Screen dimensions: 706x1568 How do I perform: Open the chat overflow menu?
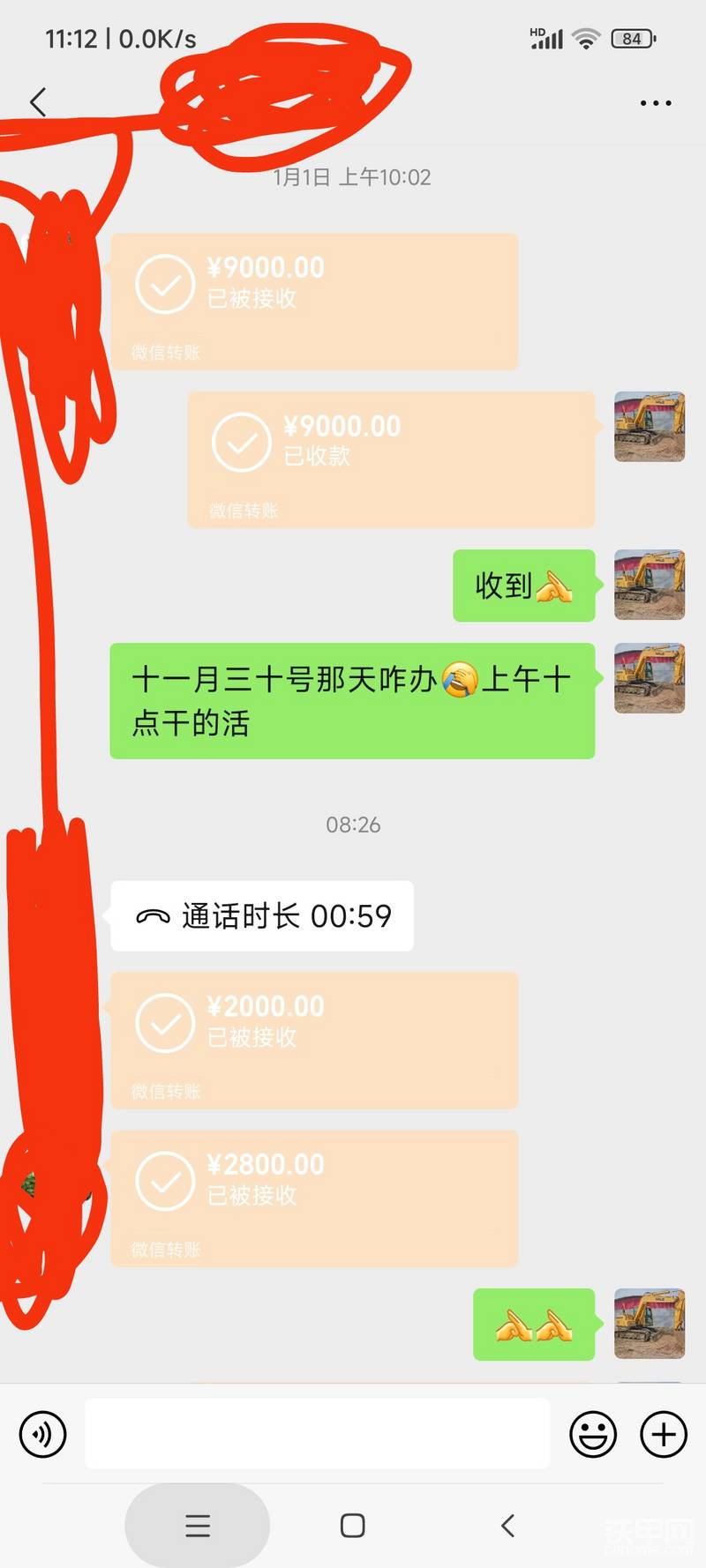[656, 103]
